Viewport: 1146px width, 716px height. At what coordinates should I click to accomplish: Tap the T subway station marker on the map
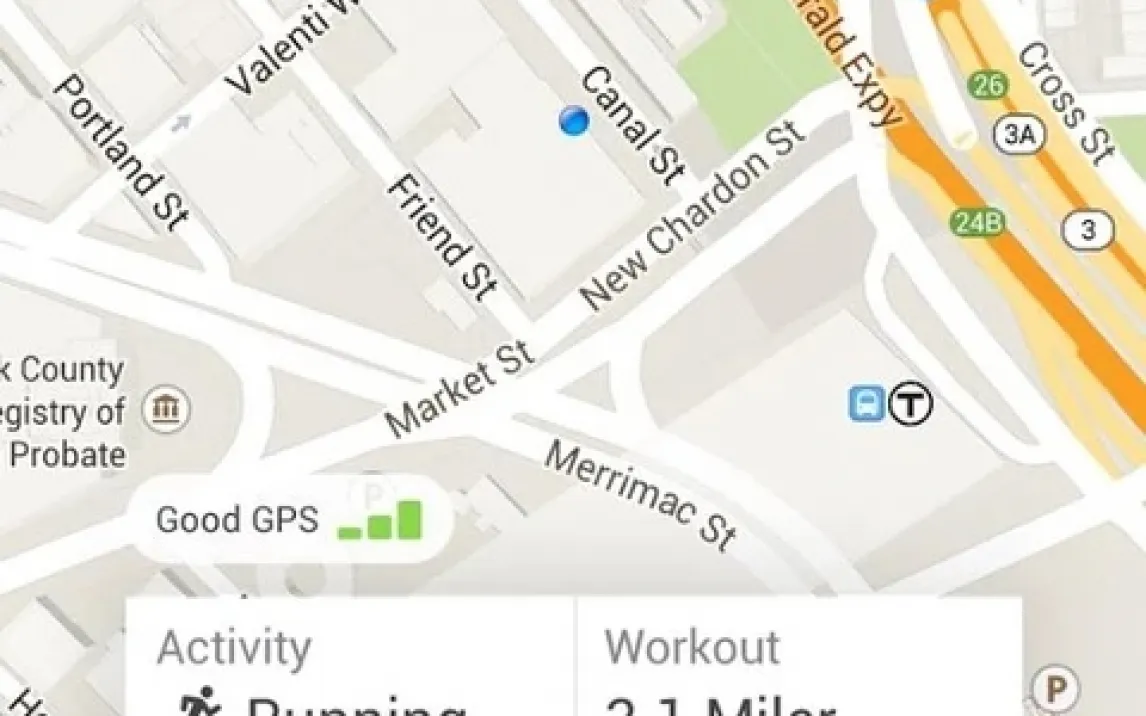coord(911,404)
